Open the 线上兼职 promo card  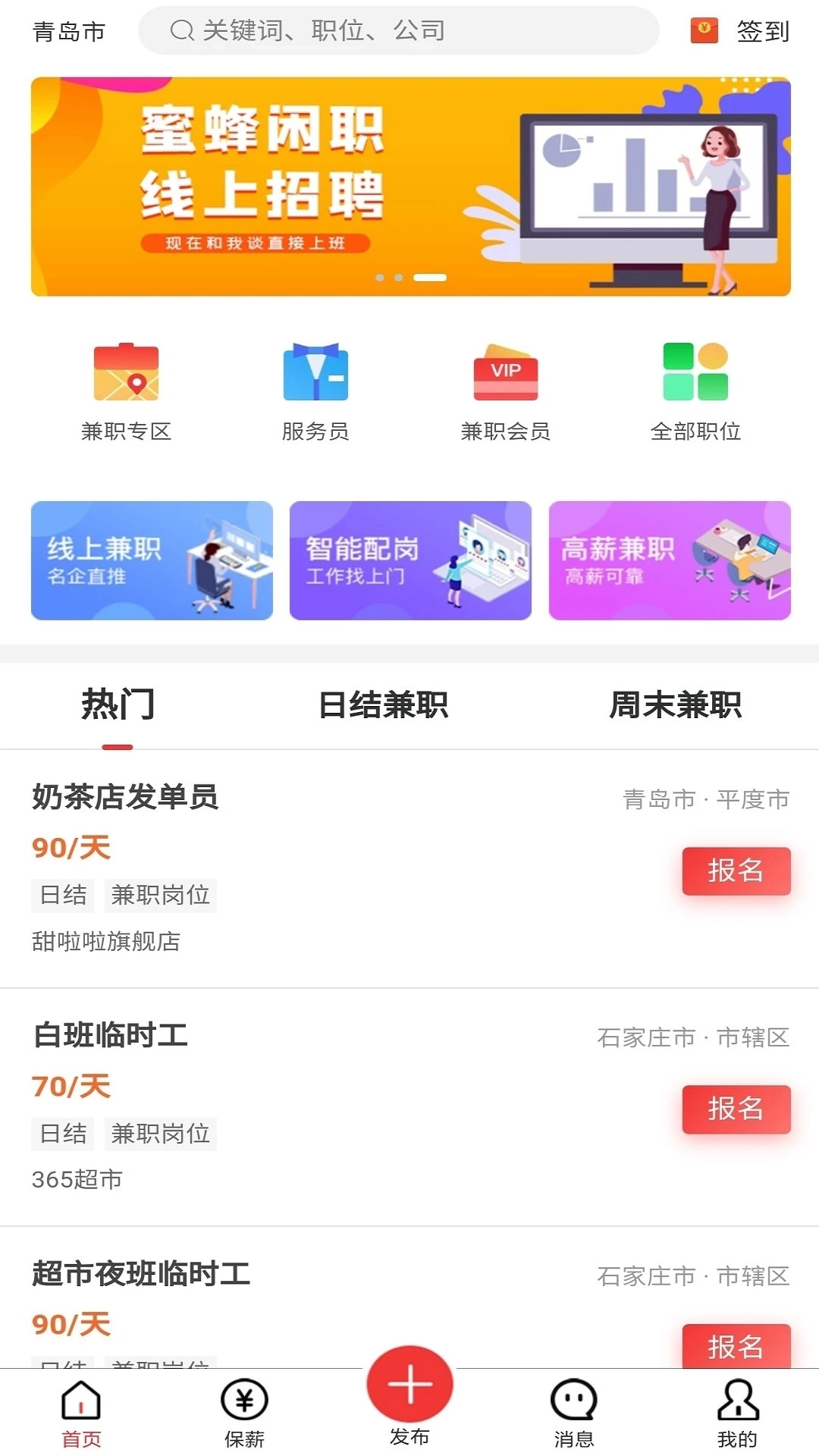pos(151,560)
